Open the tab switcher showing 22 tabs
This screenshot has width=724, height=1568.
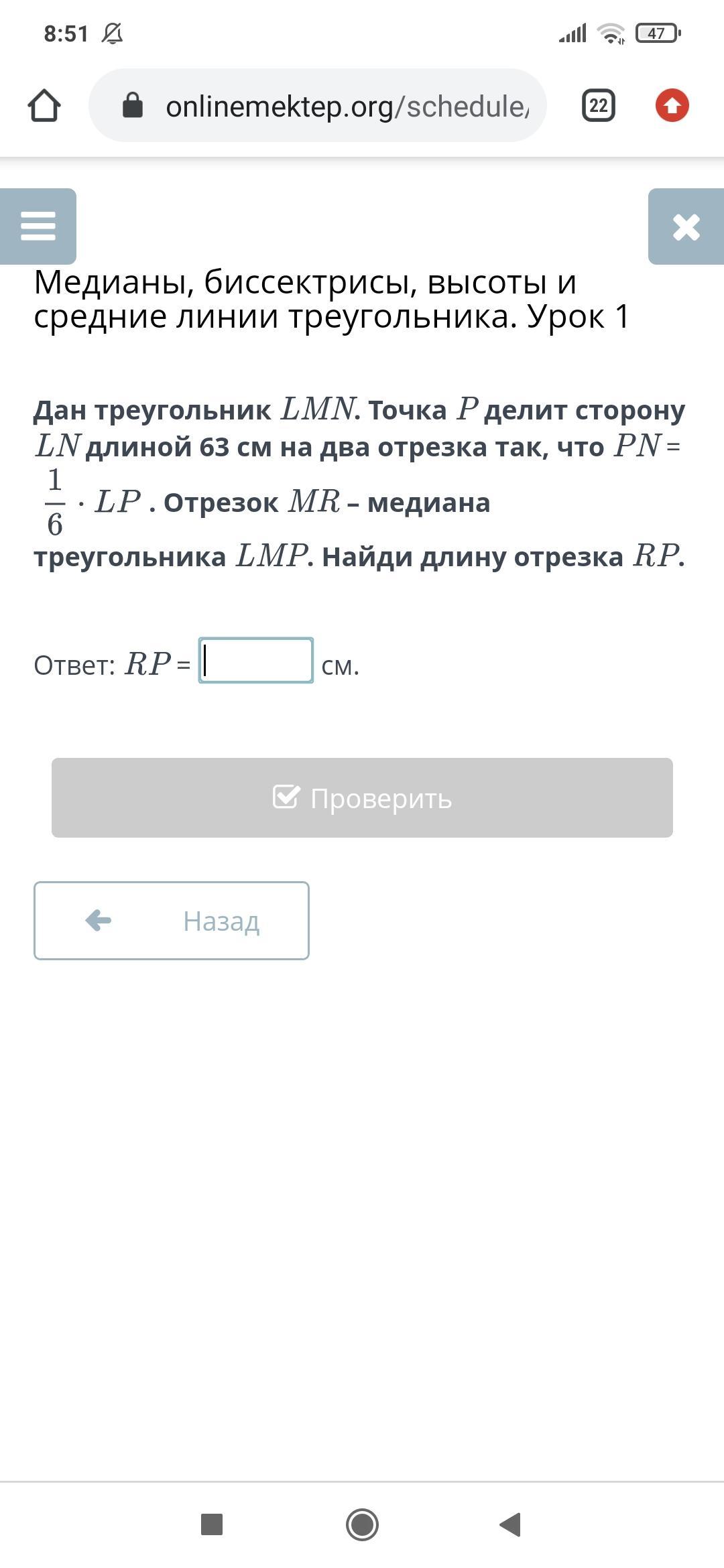pos(598,106)
